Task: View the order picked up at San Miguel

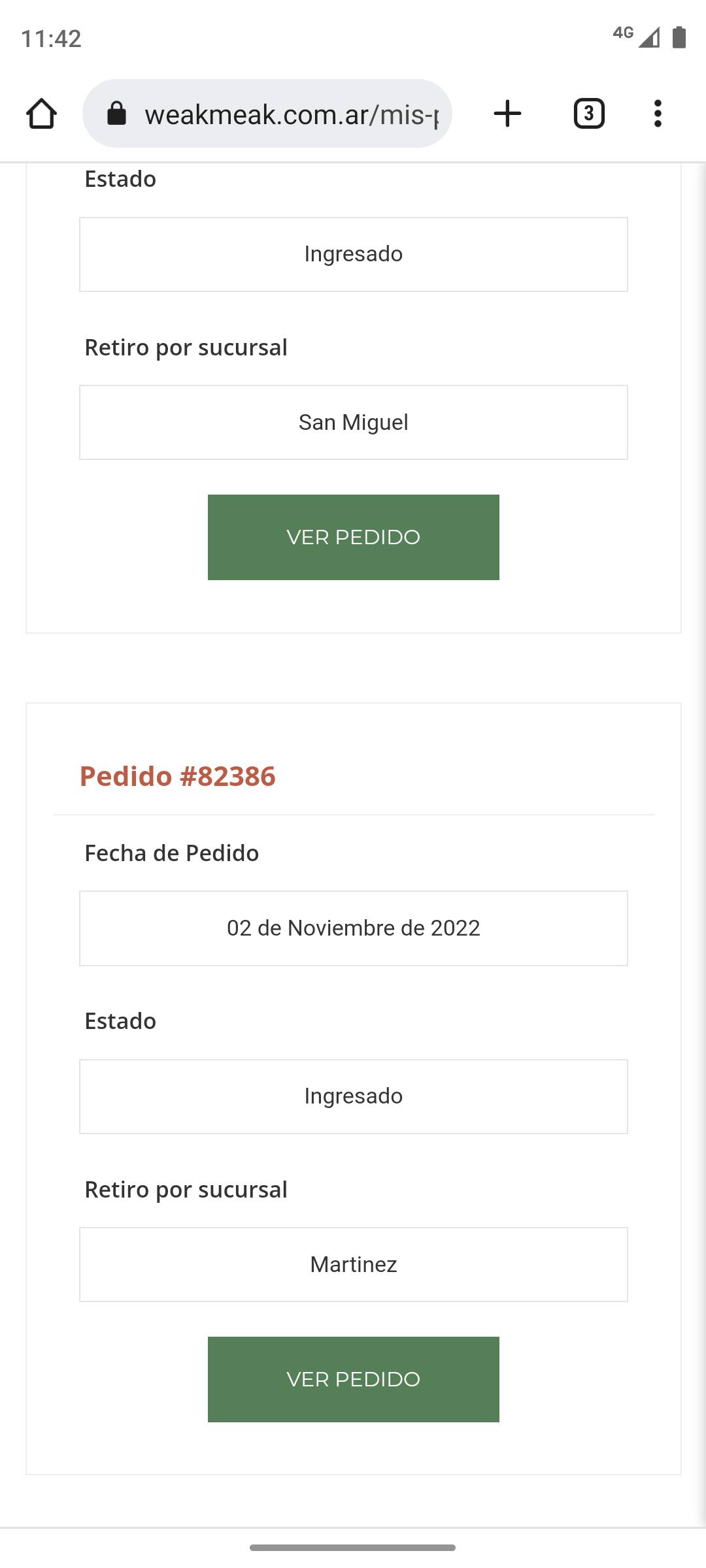Action: point(354,537)
